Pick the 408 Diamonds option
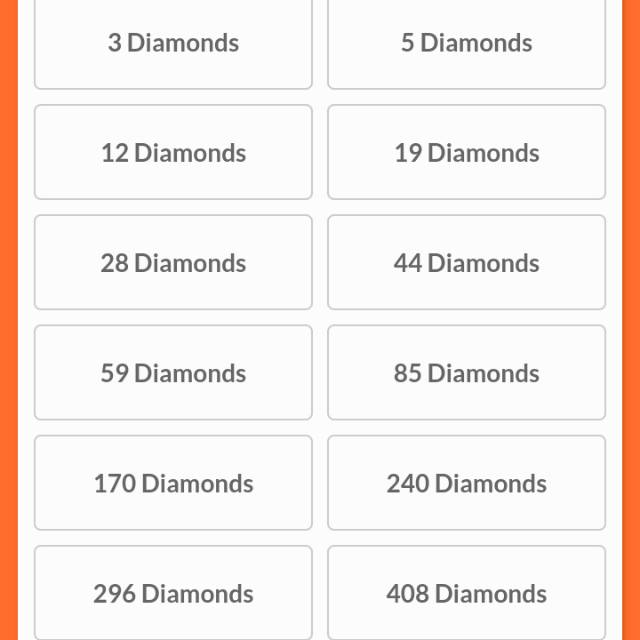The image size is (640, 640). click(x=466, y=592)
